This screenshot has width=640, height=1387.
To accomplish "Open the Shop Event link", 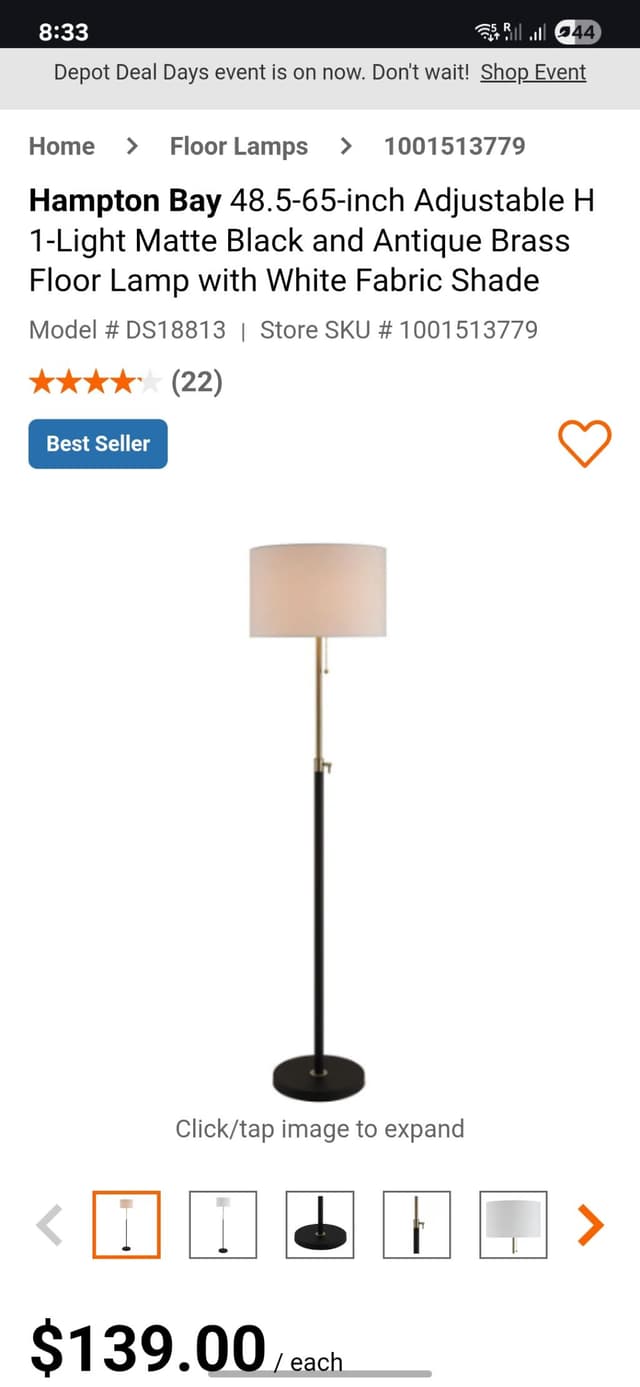I will pos(532,72).
